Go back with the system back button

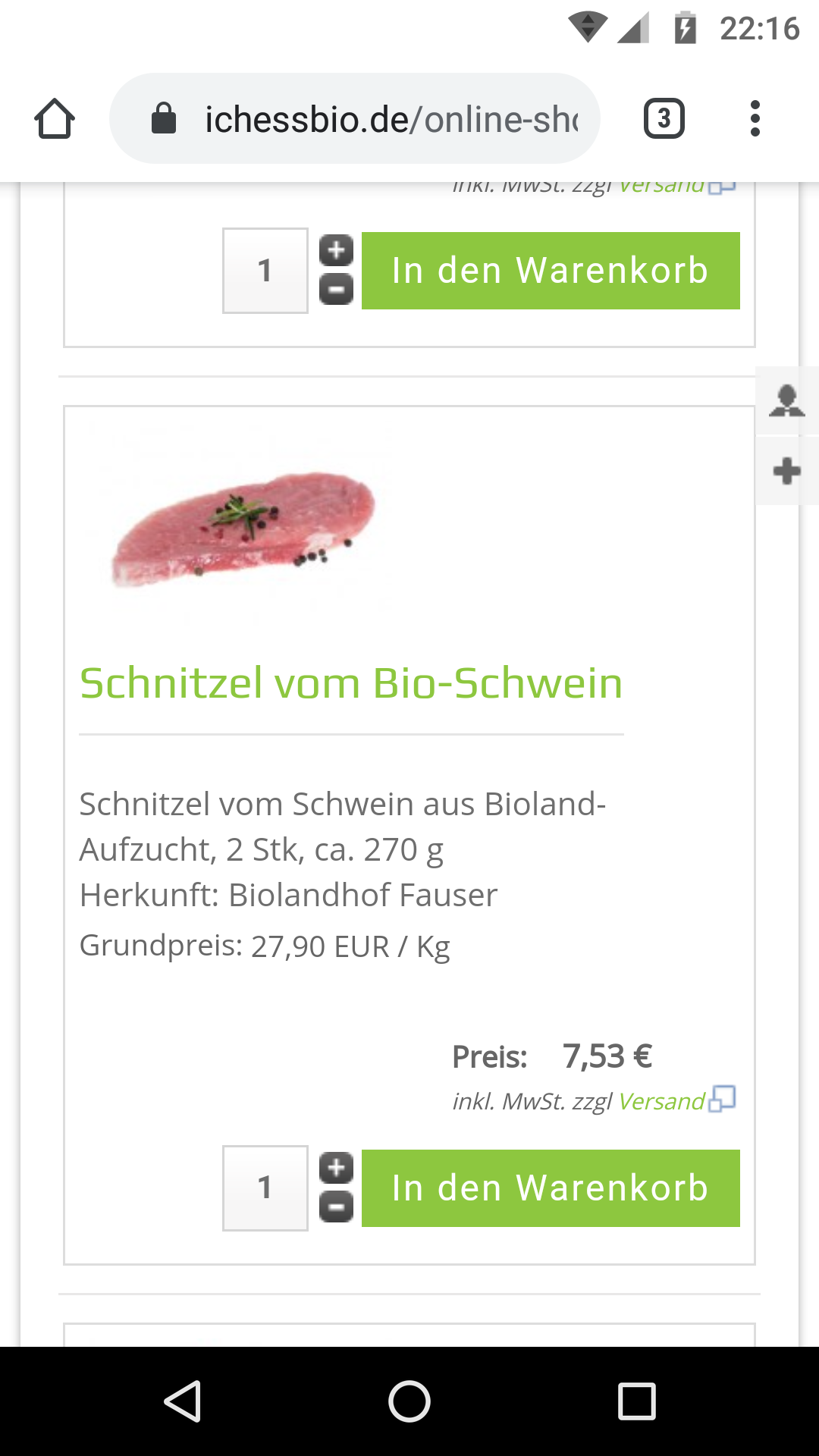[x=182, y=1401]
